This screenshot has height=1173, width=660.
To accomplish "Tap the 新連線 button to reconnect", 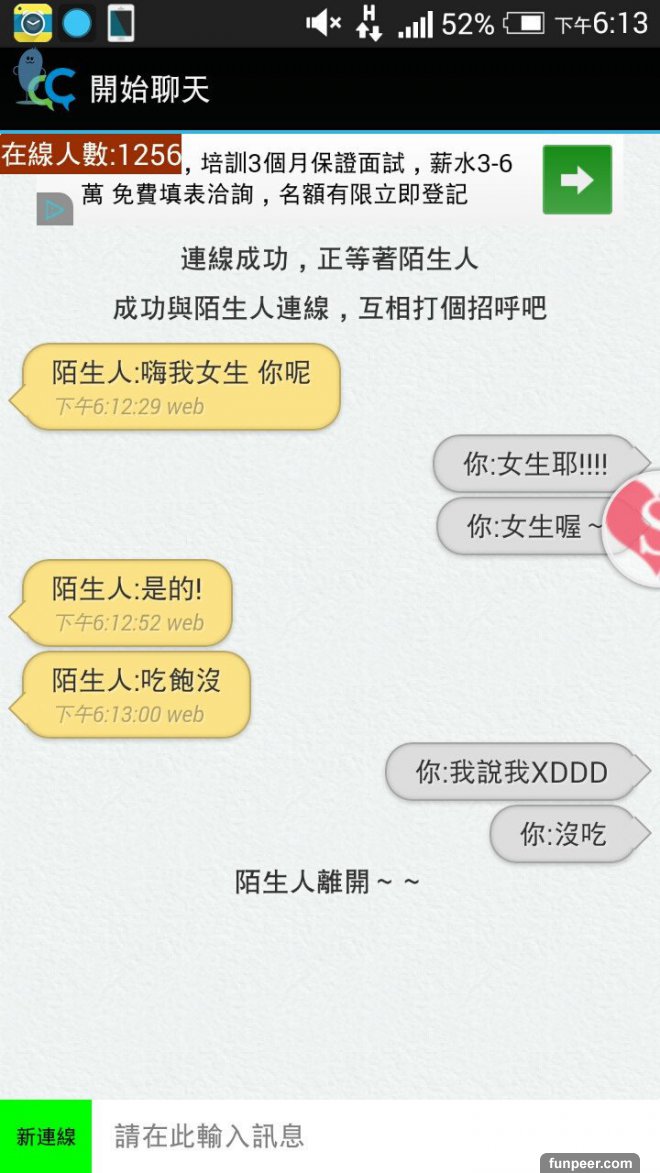I will [46, 1136].
